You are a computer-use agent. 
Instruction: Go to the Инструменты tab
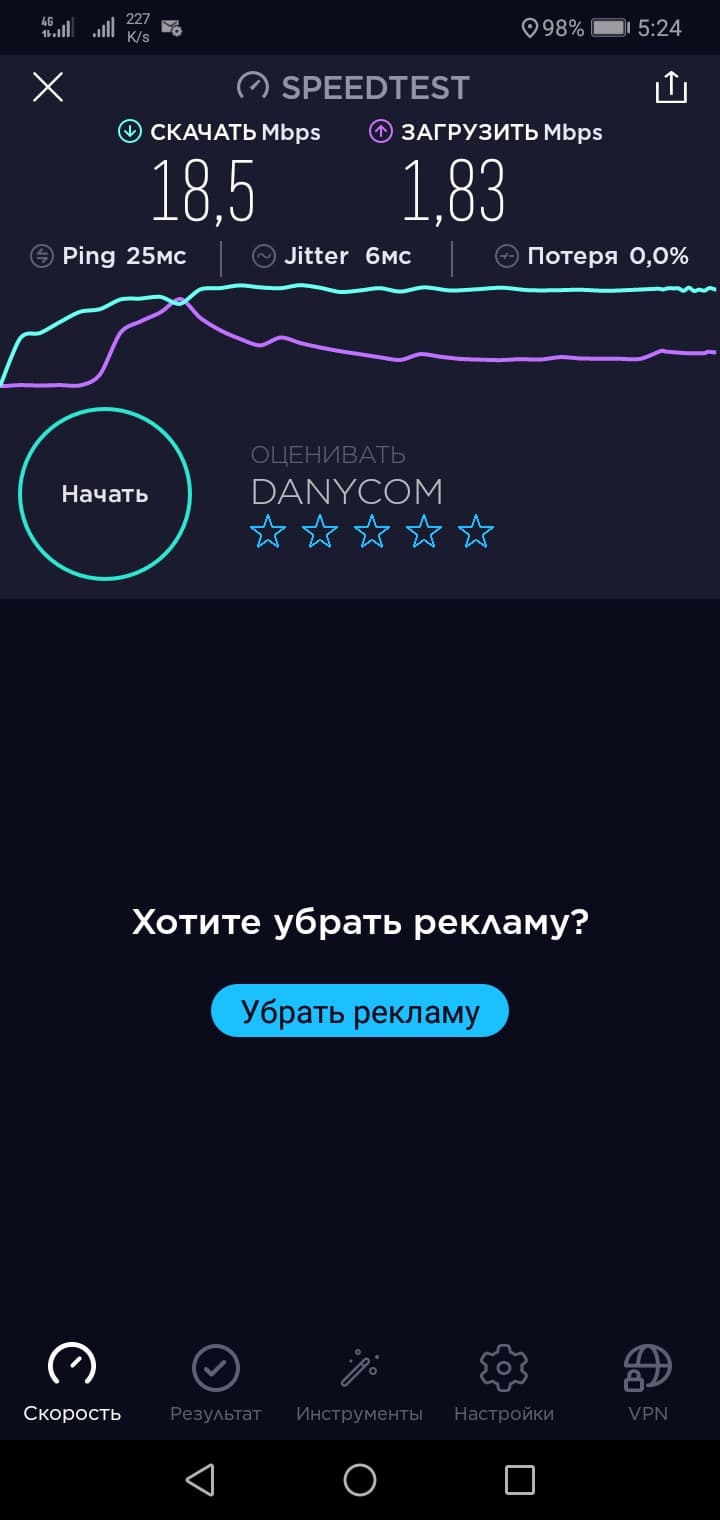tap(359, 1384)
